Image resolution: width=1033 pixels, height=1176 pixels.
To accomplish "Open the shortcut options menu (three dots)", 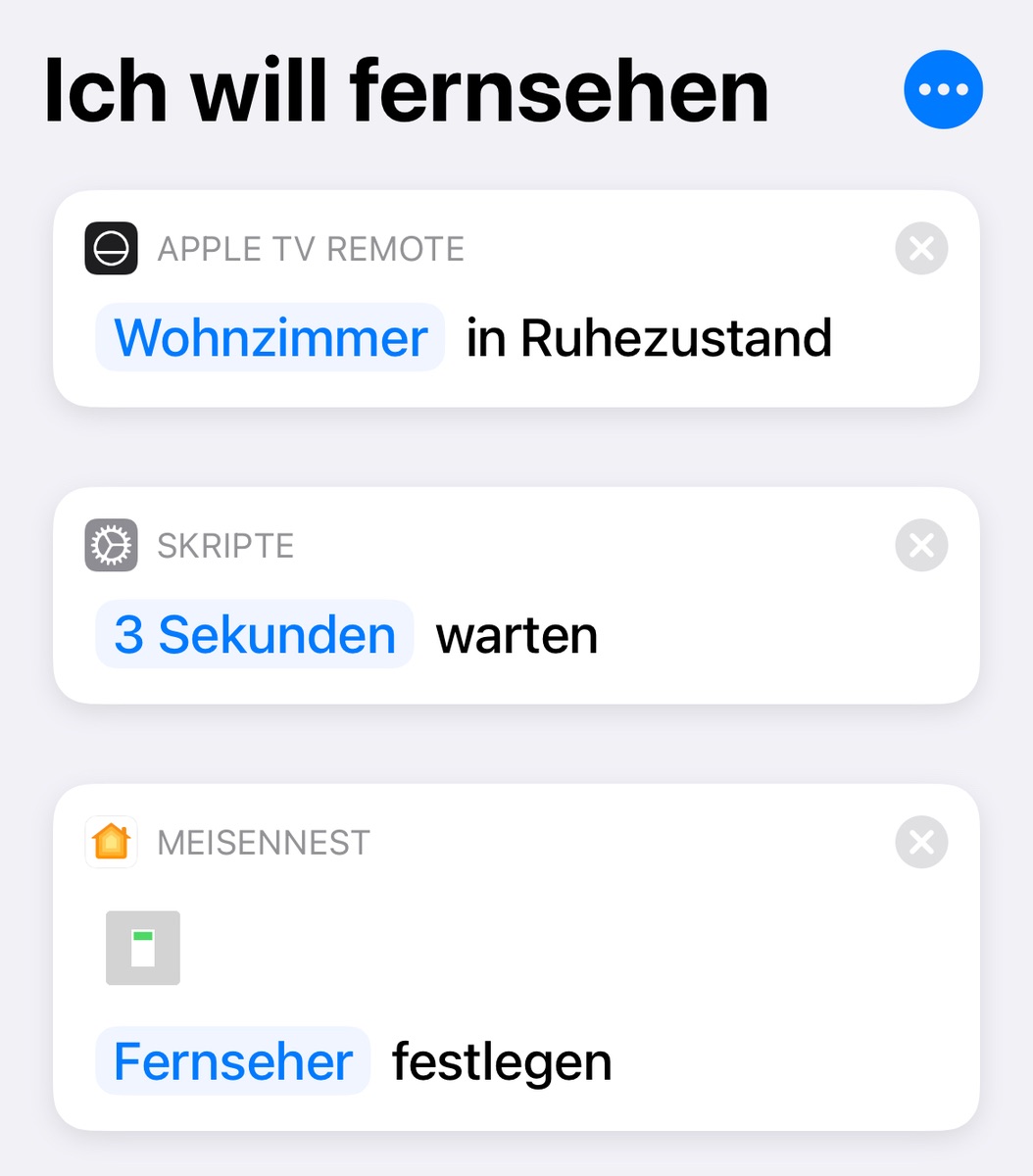I will 943,90.
